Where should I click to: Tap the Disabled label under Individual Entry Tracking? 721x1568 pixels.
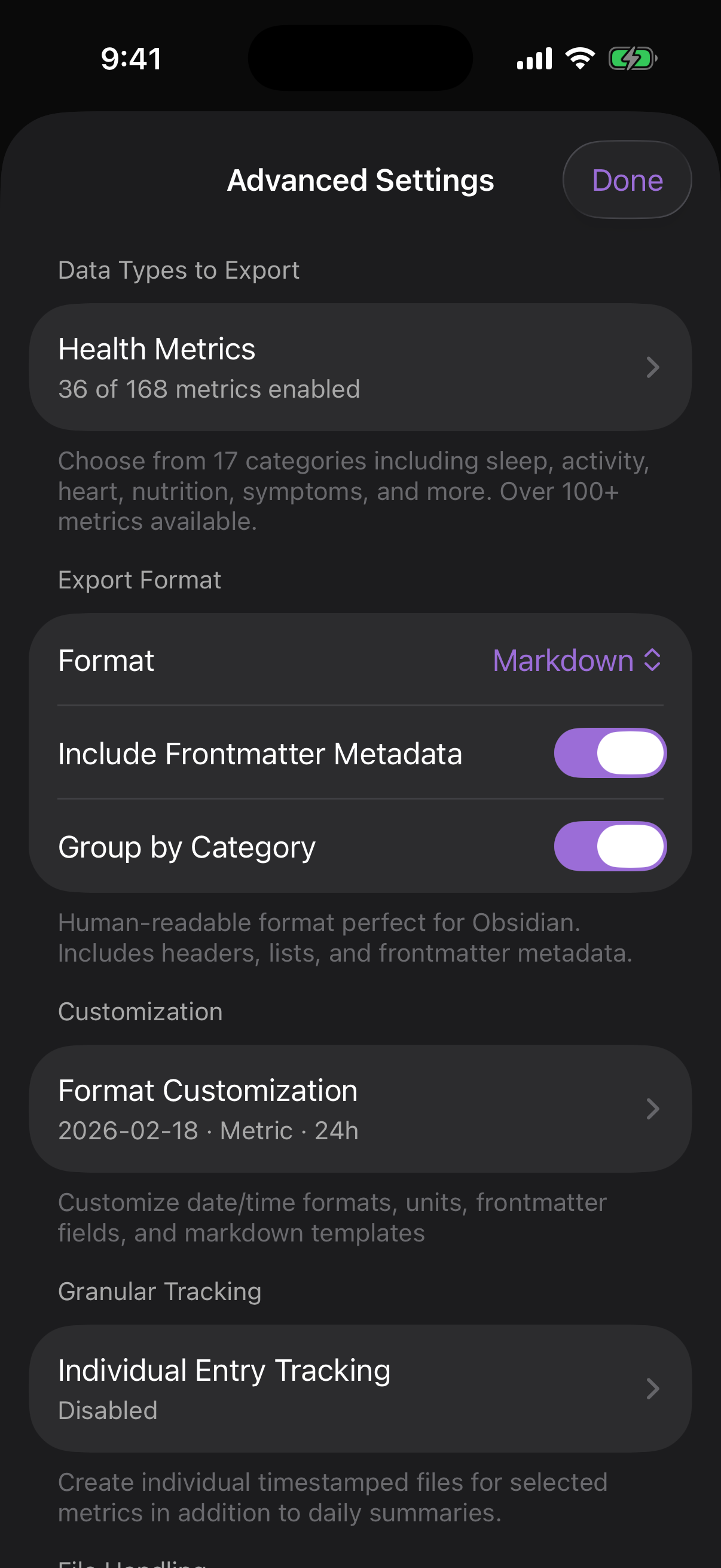pos(107,1410)
